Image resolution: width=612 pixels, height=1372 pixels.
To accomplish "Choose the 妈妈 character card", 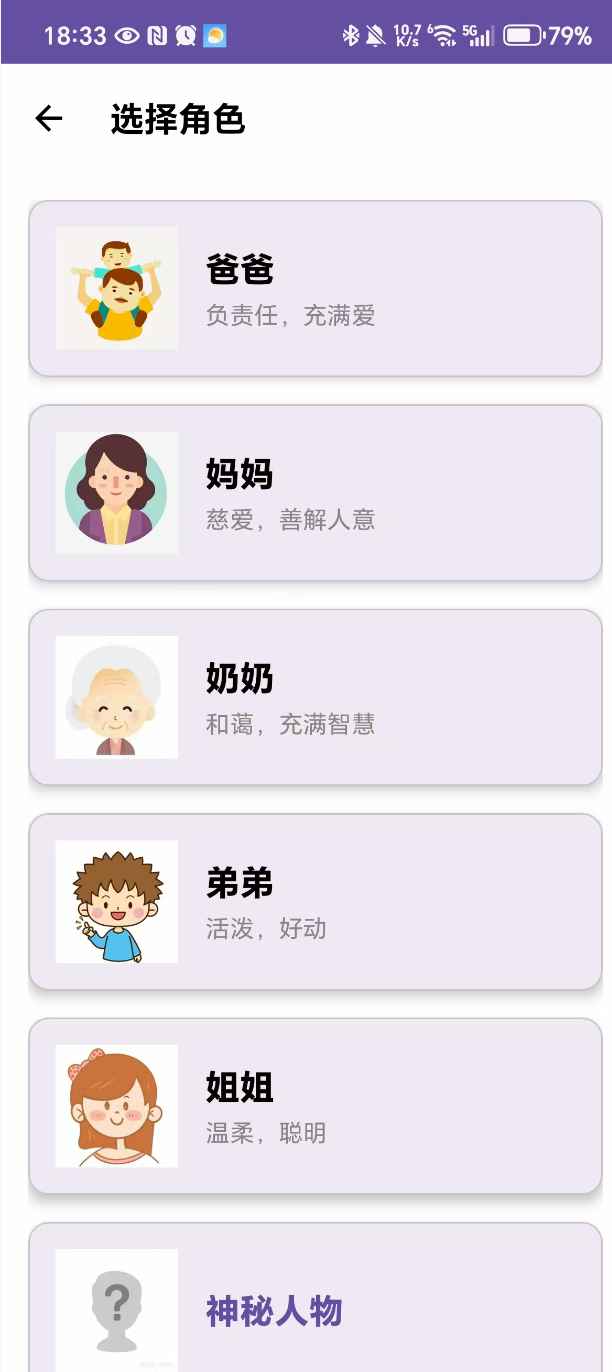I will [315, 493].
